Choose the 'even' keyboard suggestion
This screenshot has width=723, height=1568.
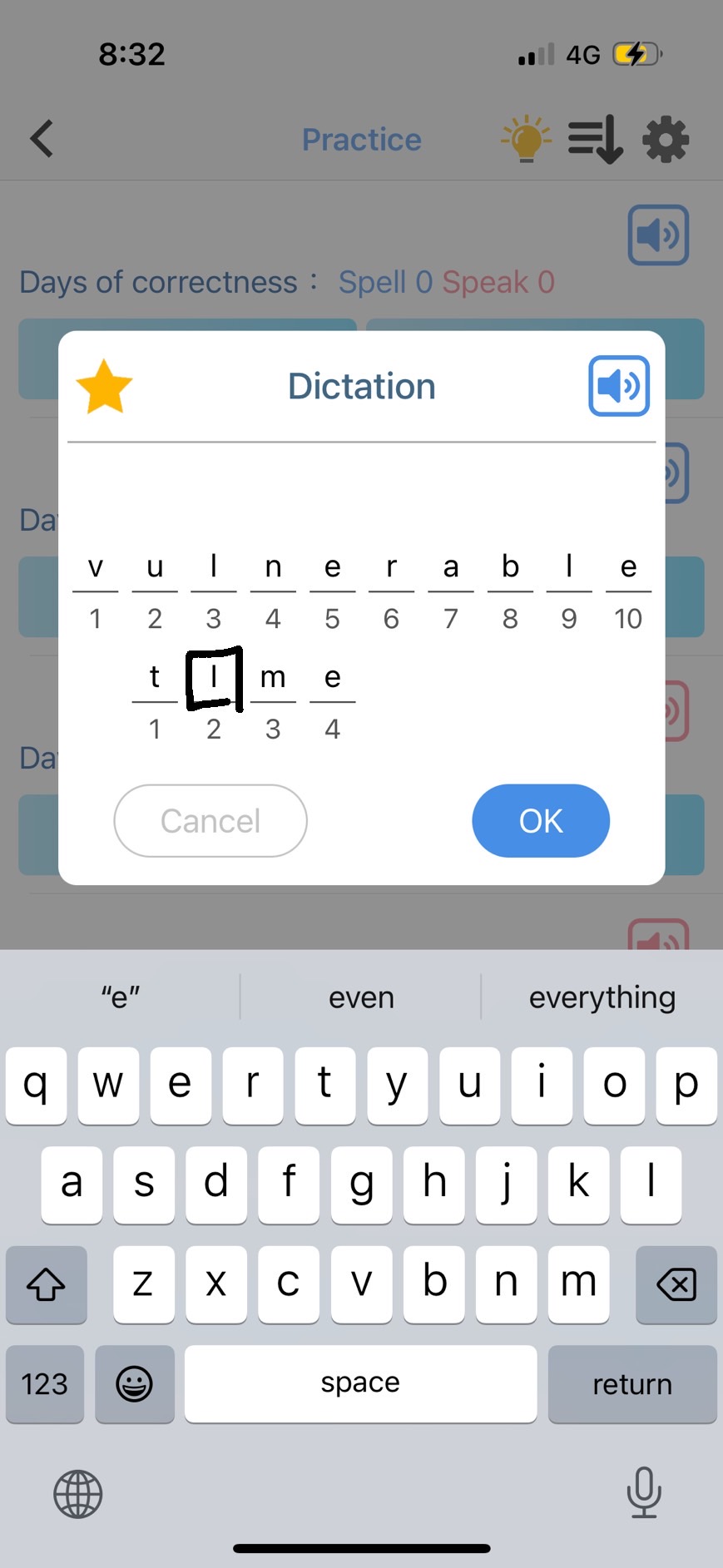point(361,997)
